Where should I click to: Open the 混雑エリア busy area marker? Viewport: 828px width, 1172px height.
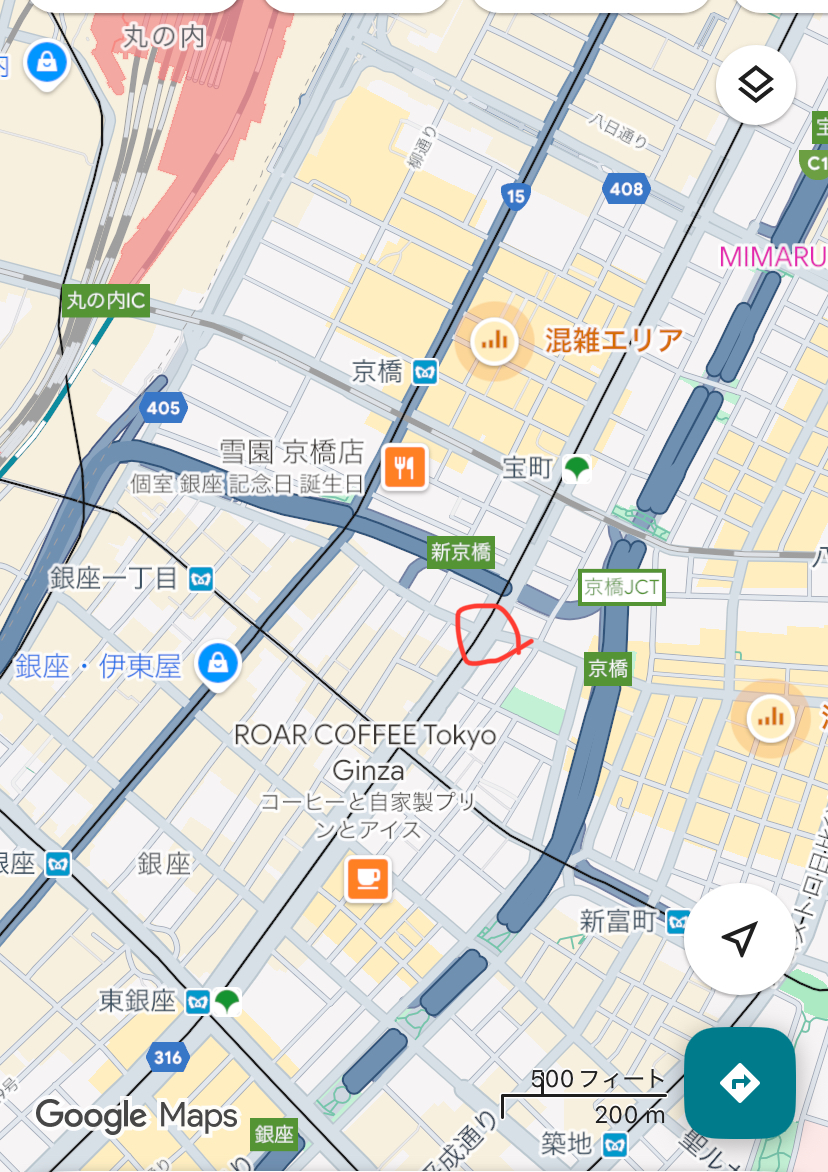tap(493, 341)
